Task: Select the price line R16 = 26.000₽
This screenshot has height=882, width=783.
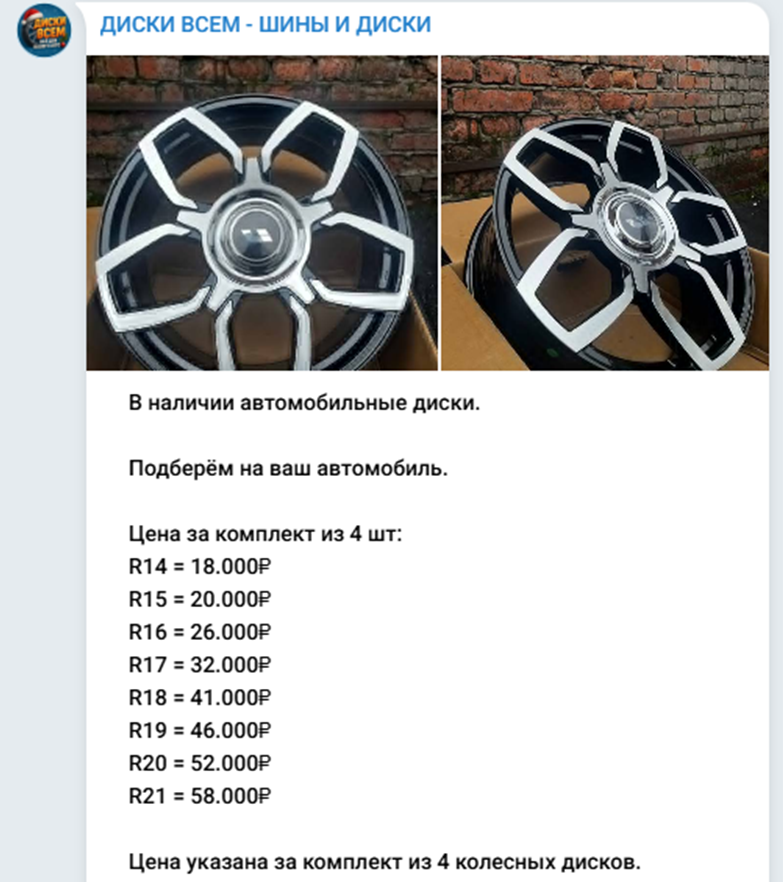Action: [200, 632]
